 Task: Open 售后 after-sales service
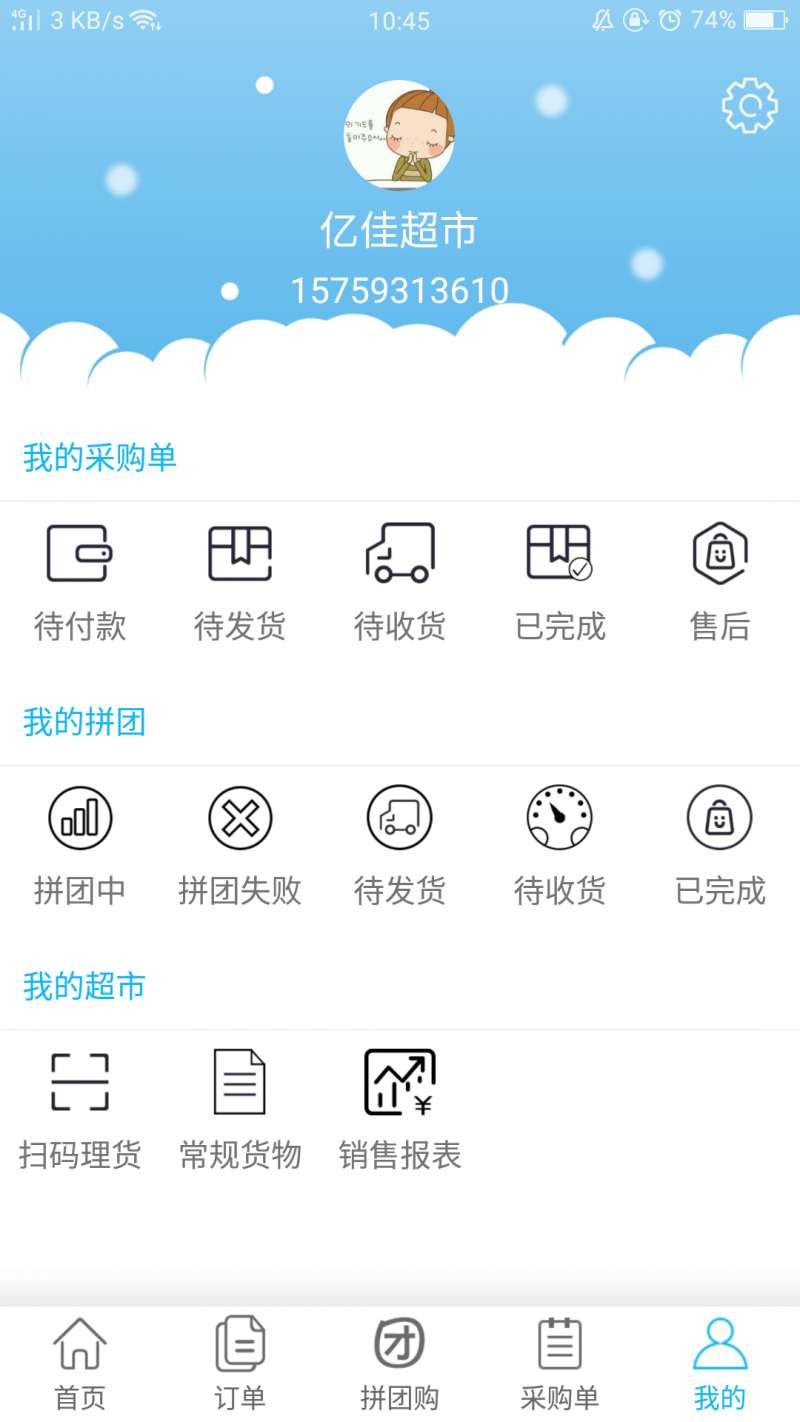[x=720, y=582]
